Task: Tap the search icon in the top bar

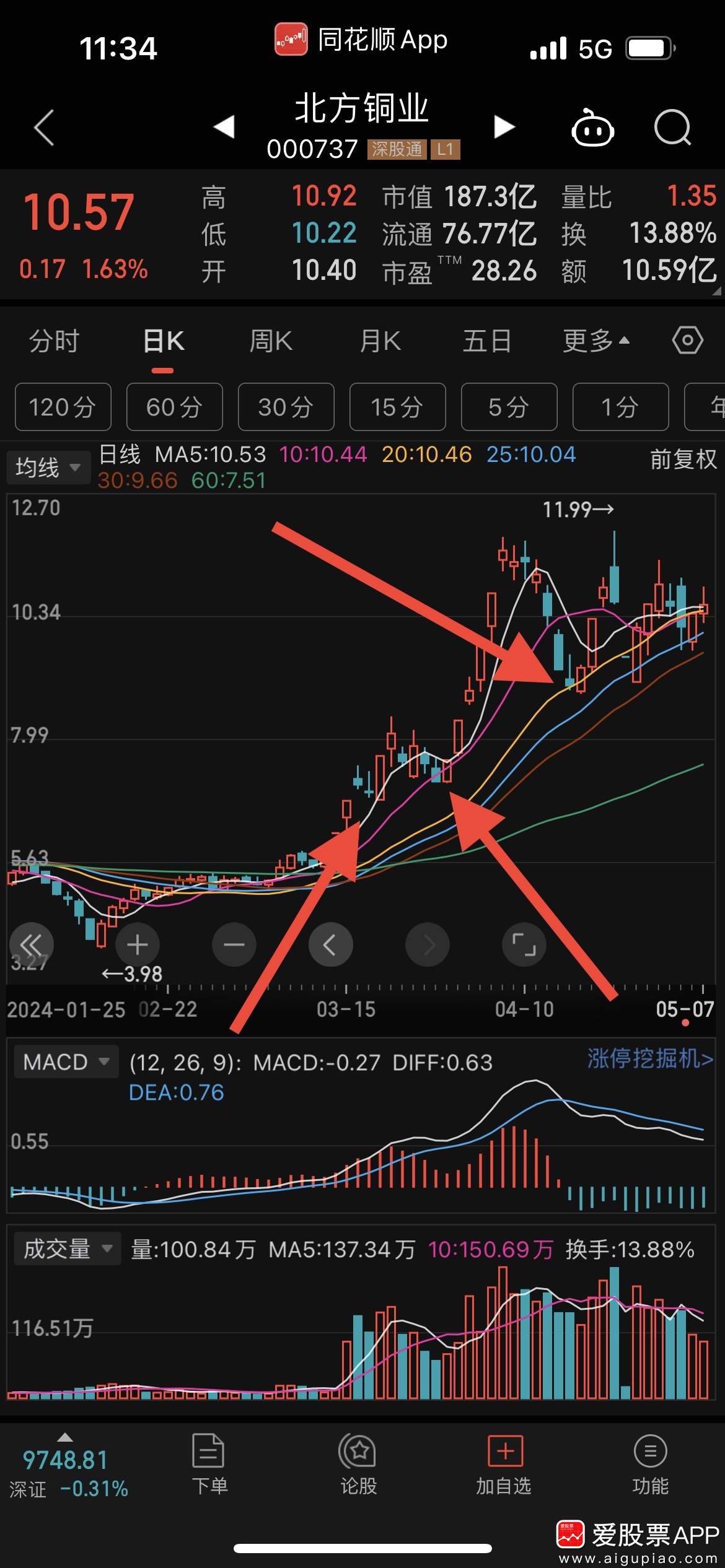Action: pos(673,127)
